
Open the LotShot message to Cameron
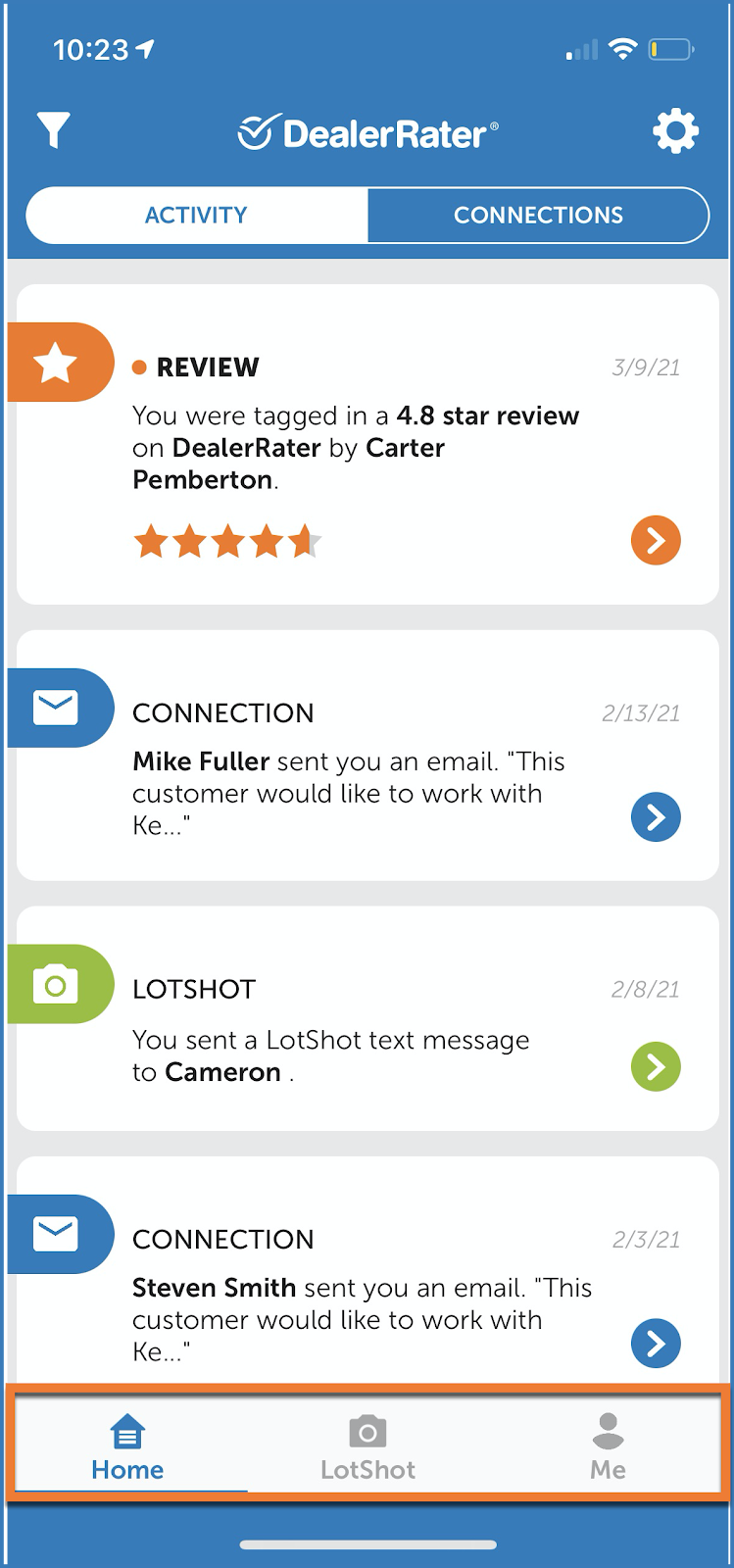367,1019
